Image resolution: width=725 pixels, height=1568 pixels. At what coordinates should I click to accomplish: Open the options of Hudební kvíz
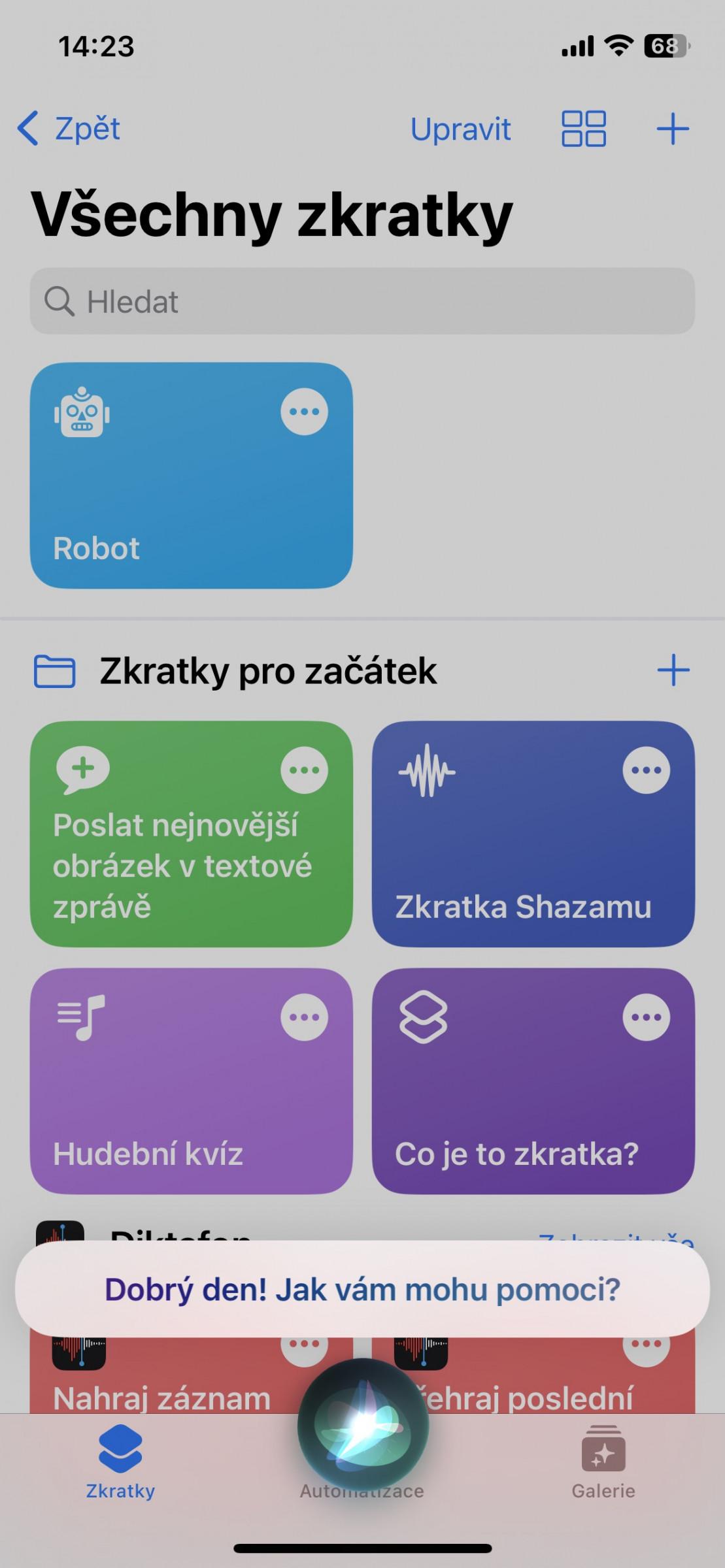(304, 1017)
